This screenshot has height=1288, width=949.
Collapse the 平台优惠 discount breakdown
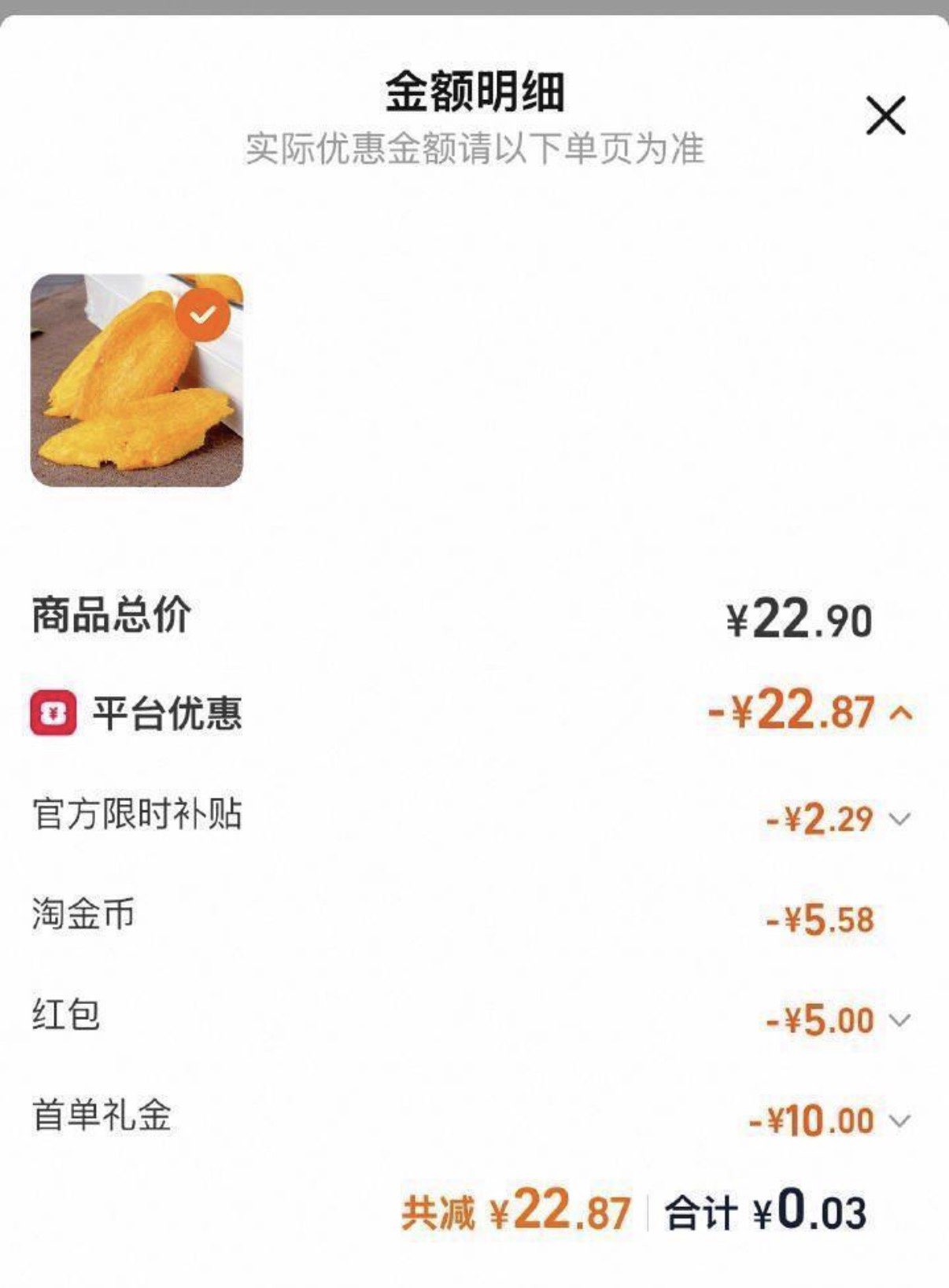[902, 713]
